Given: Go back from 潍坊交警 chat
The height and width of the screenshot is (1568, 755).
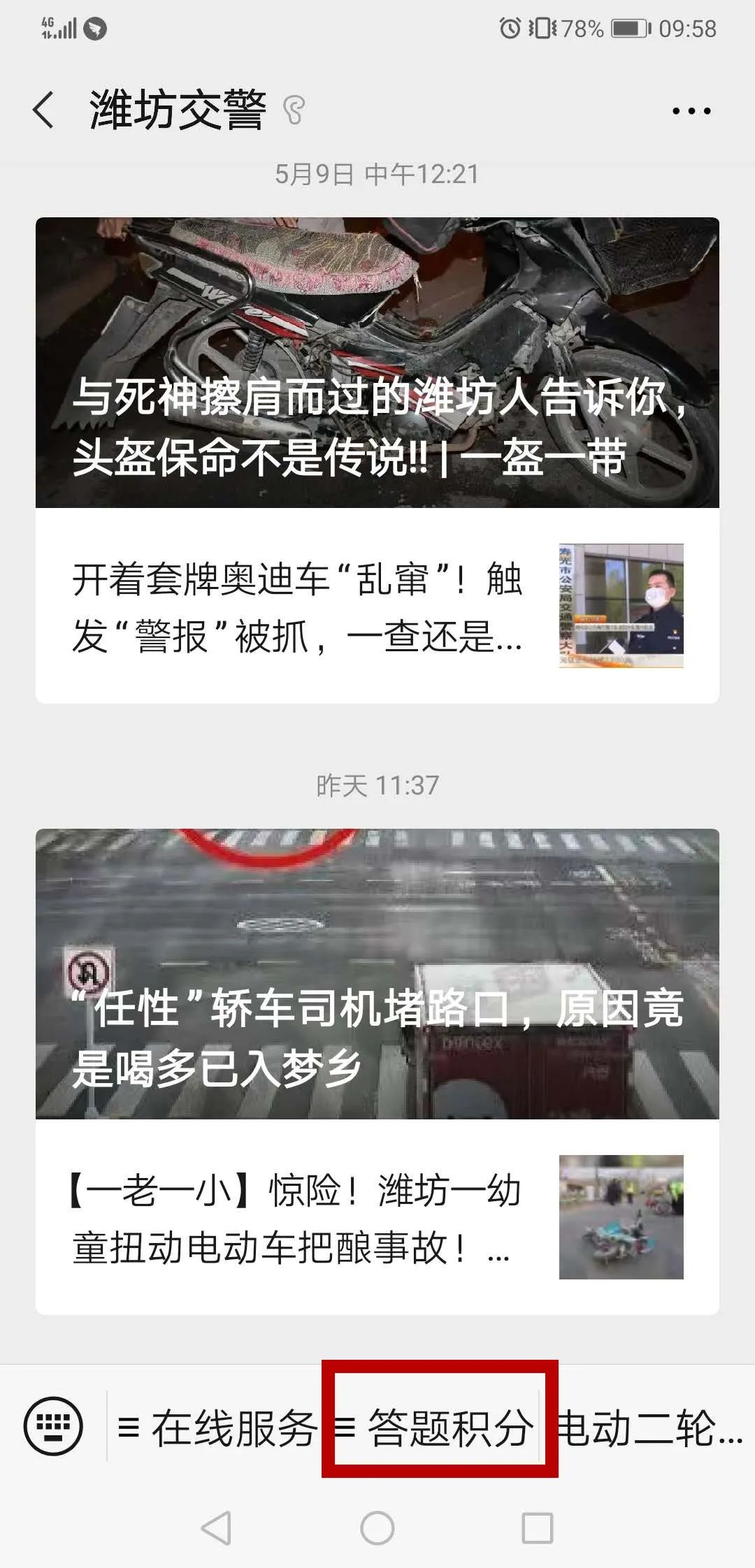Looking at the screenshot, I should click(43, 110).
